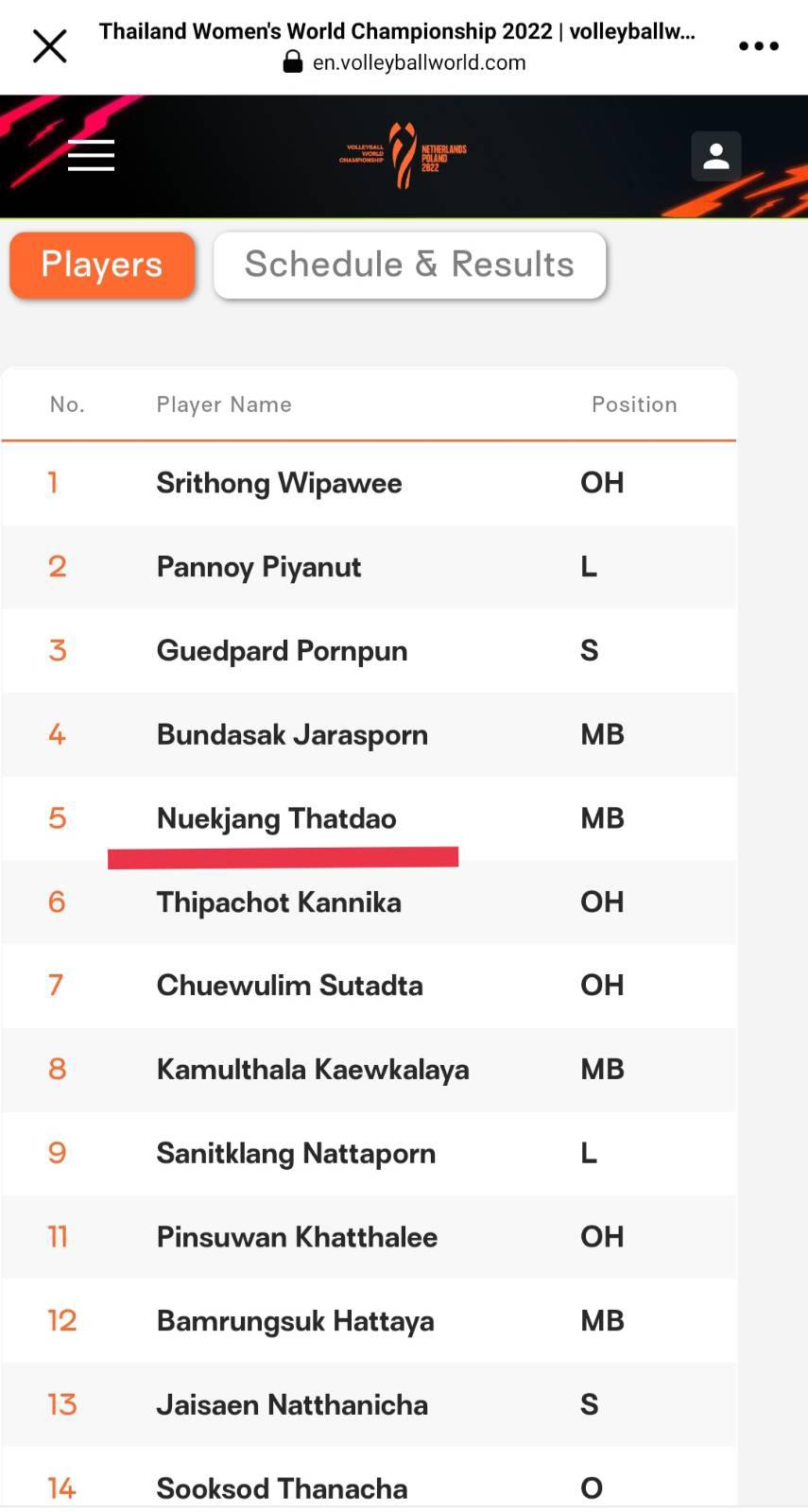The width and height of the screenshot is (808, 1512).
Task: View Pinsuwan Khatthalee's player profile
Action: point(369,1237)
